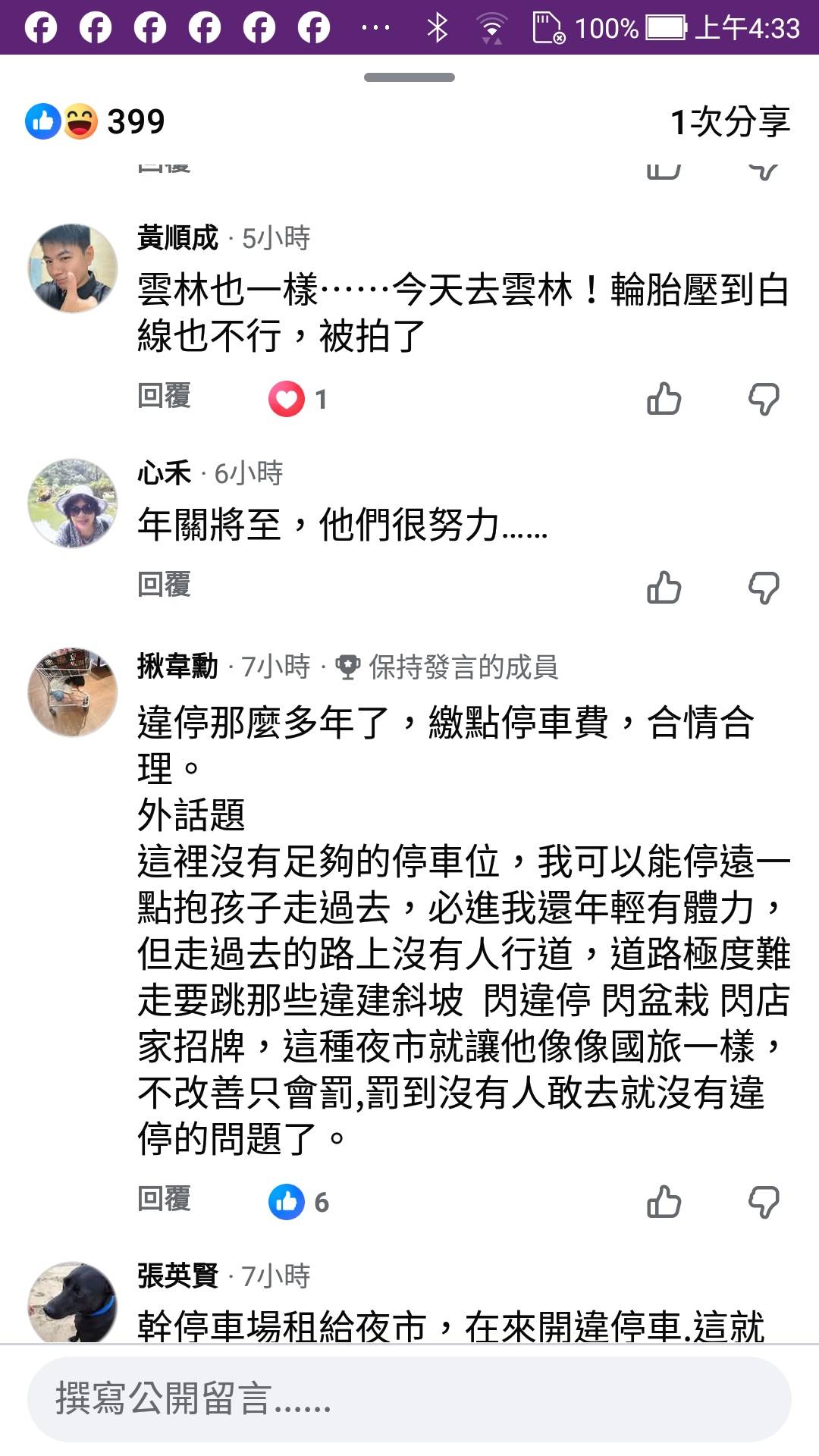The width and height of the screenshot is (819, 1456).
Task: Downvote 揪韋勳's comment
Action: pyautogui.click(x=763, y=1202)
